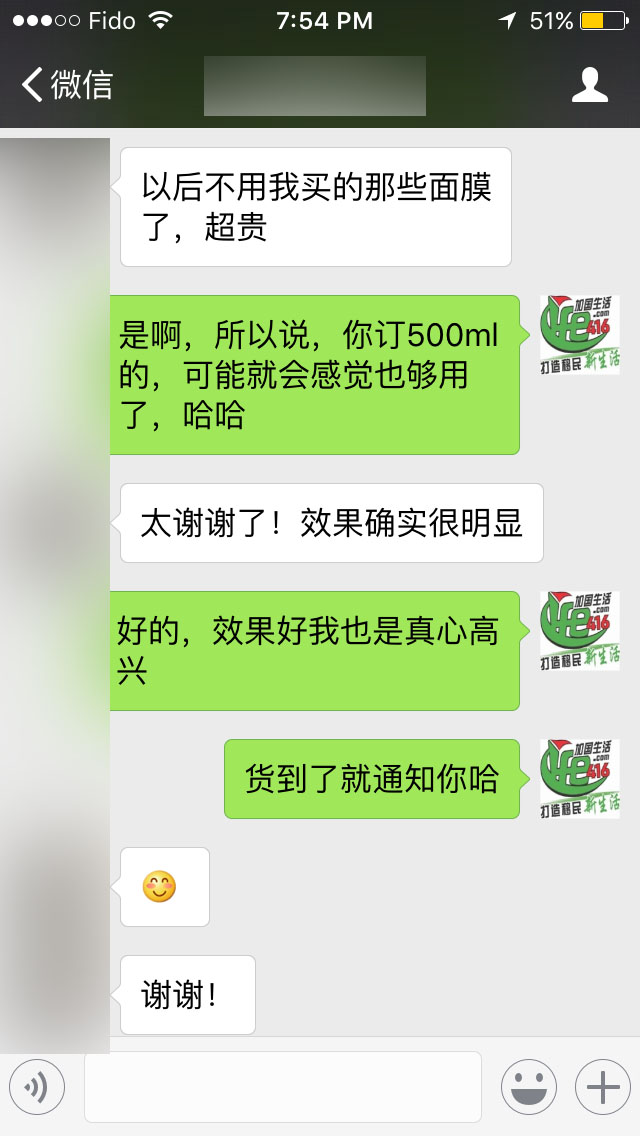Tap the avatar beside the 500ml message
Image resolution: width=640 pixels, height=1136 pixels.
[x=580, y=335]
